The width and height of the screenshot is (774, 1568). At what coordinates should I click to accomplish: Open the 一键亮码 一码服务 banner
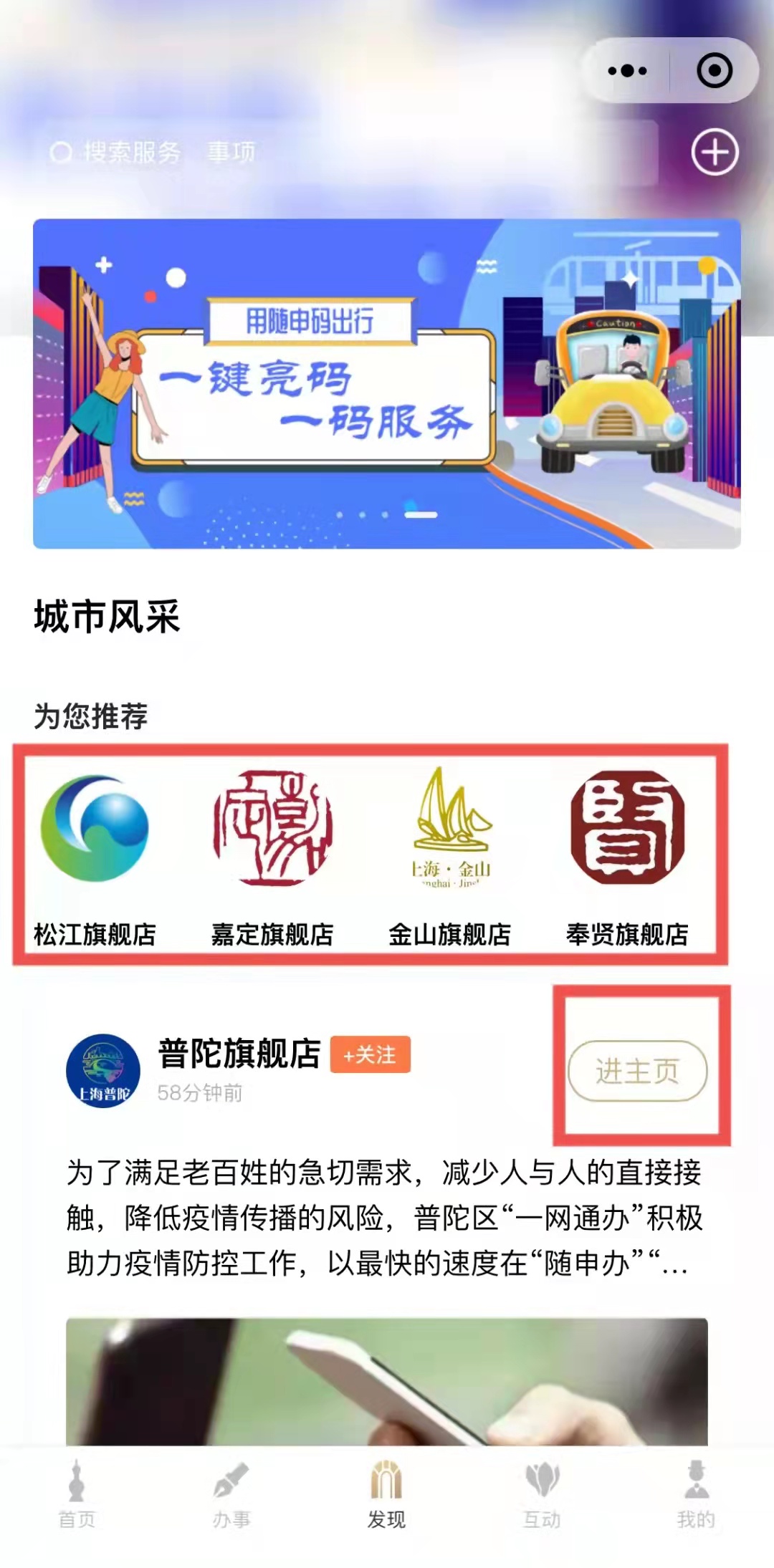(387, 383)
